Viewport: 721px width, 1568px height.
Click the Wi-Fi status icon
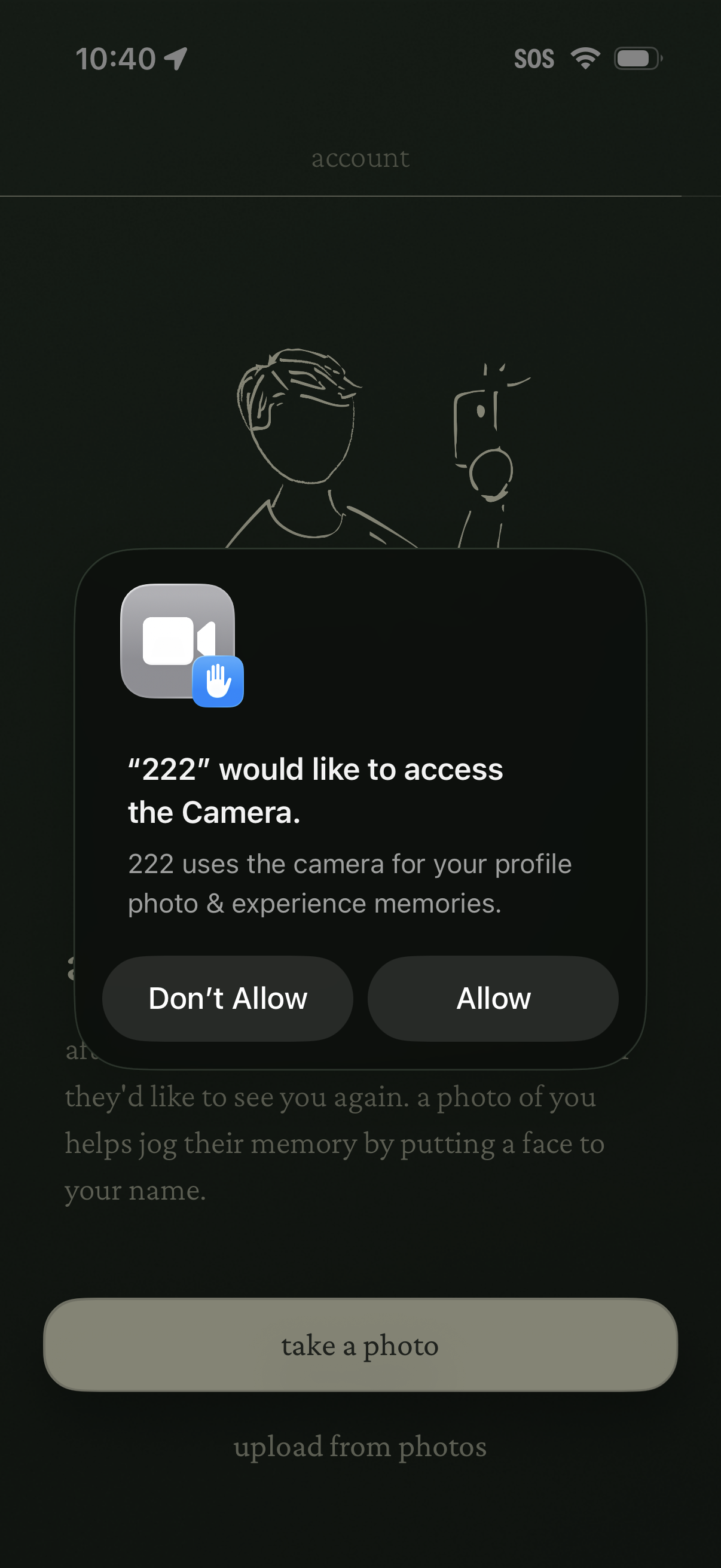[585, 59]
